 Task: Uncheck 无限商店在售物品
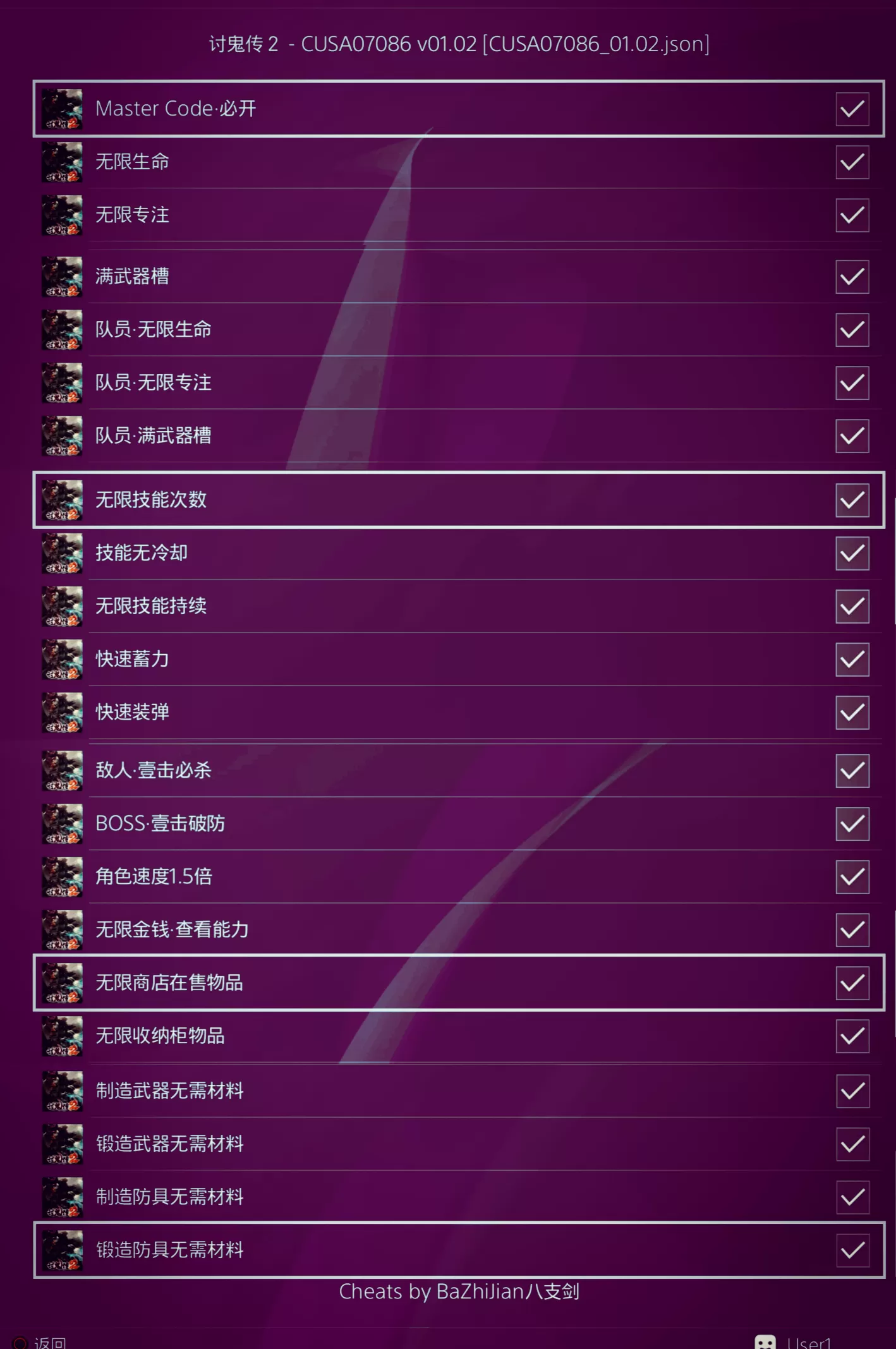[852, 983]
